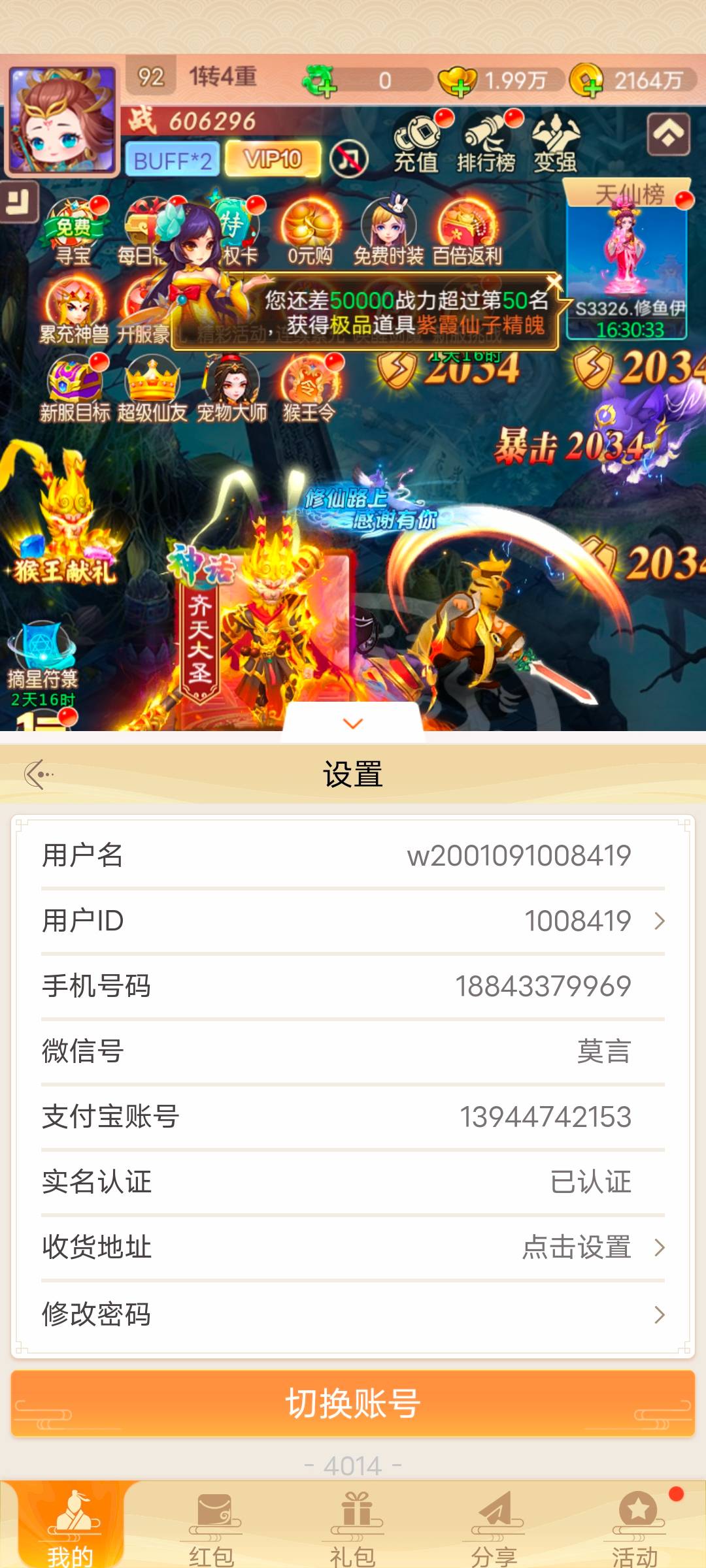Open the 百倍返利 icon
The height and width of the screenshot is (1568, 706).
pyautogui.click(x=467, y=233)
